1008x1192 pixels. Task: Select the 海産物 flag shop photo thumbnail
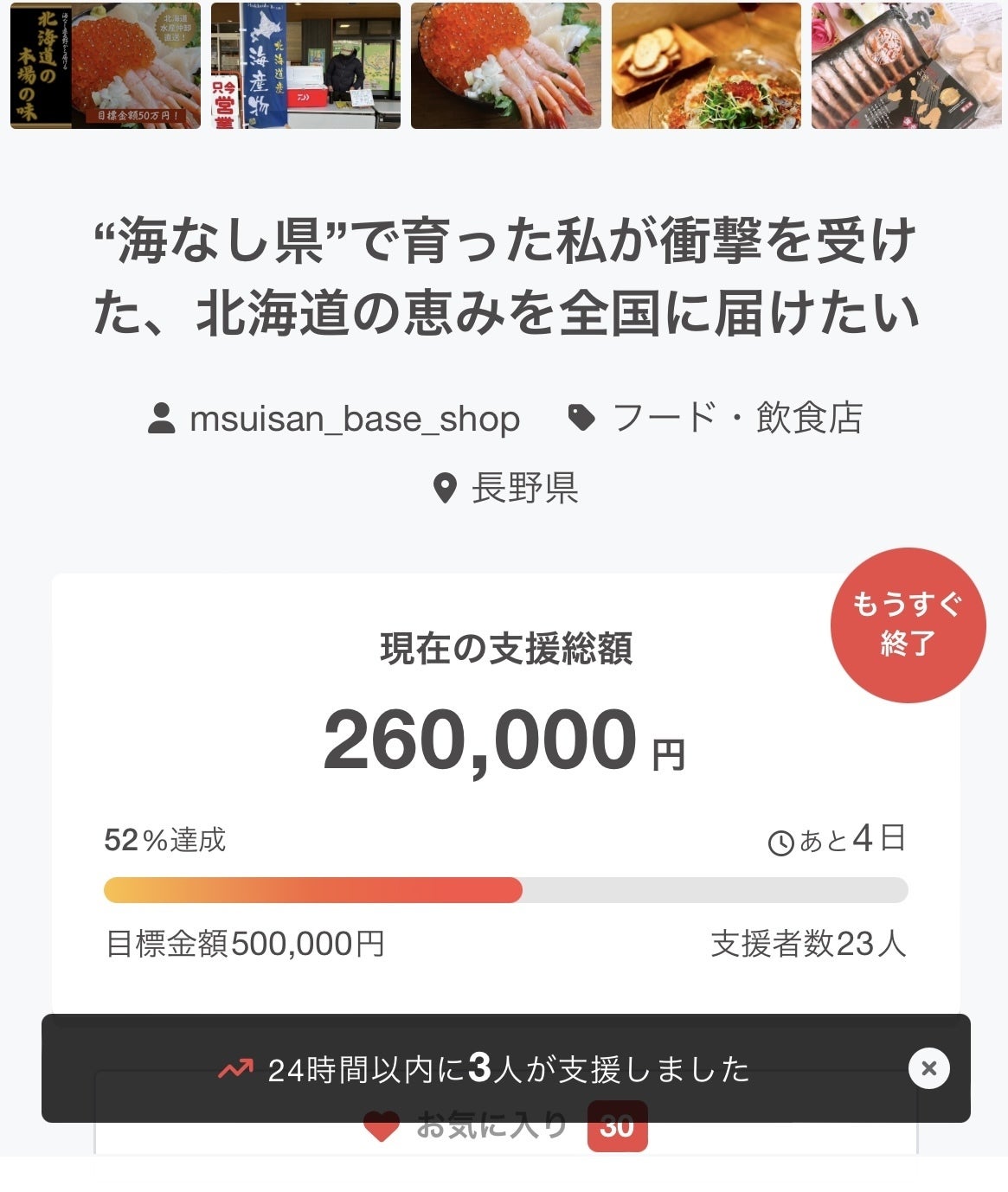(305, 66)
